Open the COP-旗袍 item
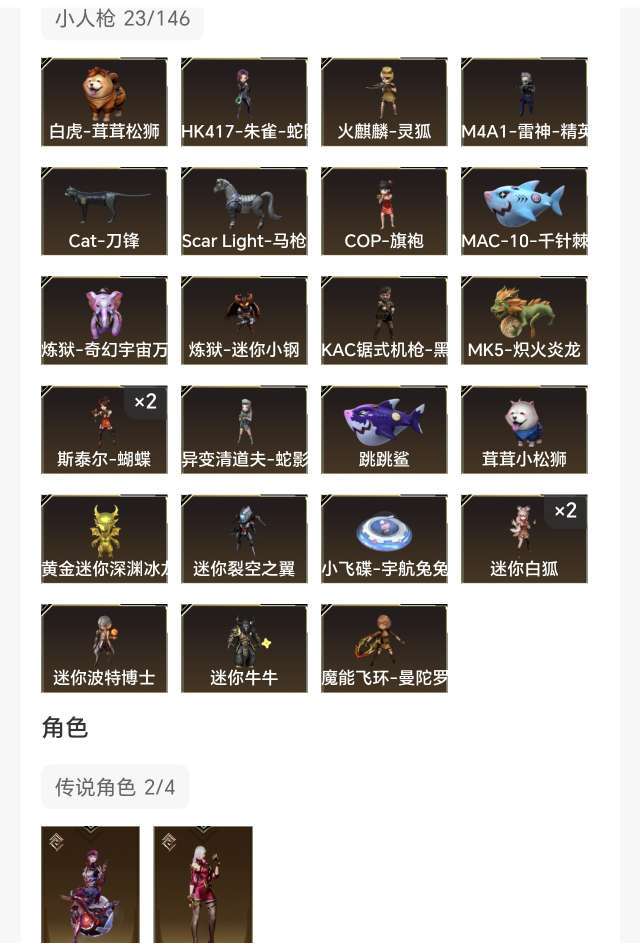Image resolution: width=640 pixels, height=951 pixels. pos(384,211)
